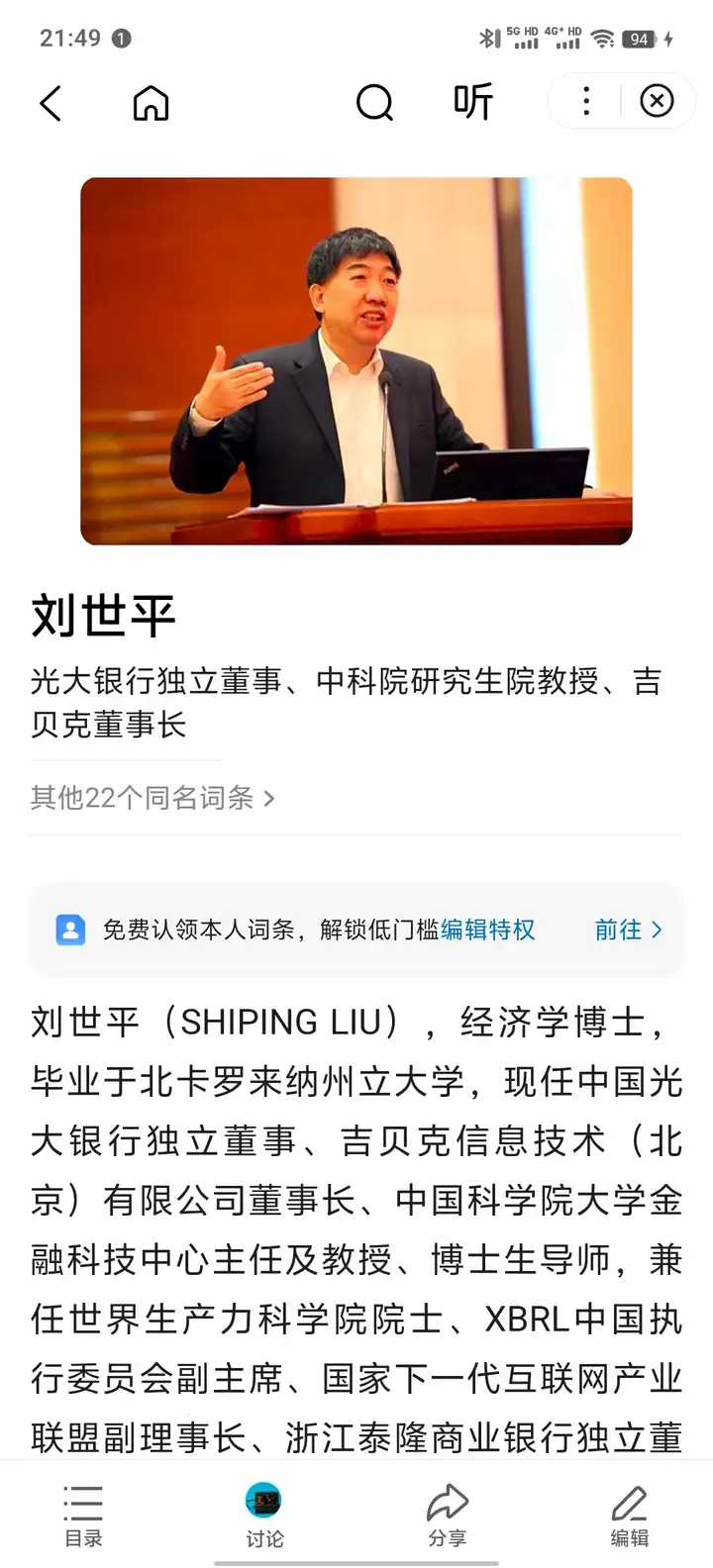This screenshot has width=713, height=1568.
Task: Open the 编辑特权 link
Action: (488, 930)
